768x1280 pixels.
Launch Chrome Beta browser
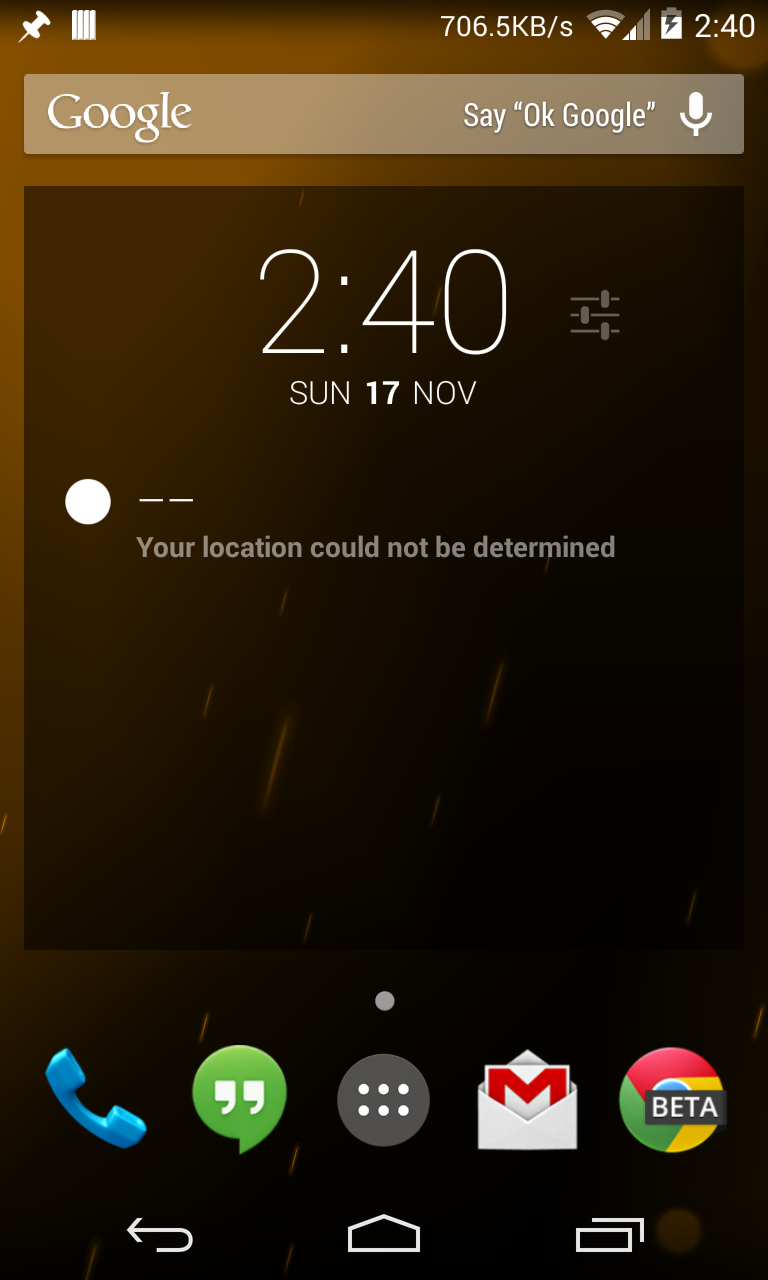click(x=672, y=1100)
